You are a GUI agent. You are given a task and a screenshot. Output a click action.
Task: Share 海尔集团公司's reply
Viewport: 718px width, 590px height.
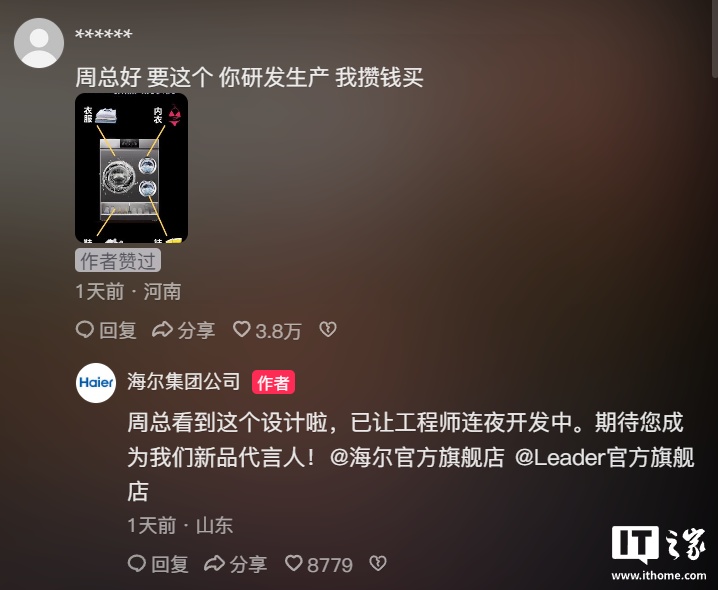click(236, 564)
